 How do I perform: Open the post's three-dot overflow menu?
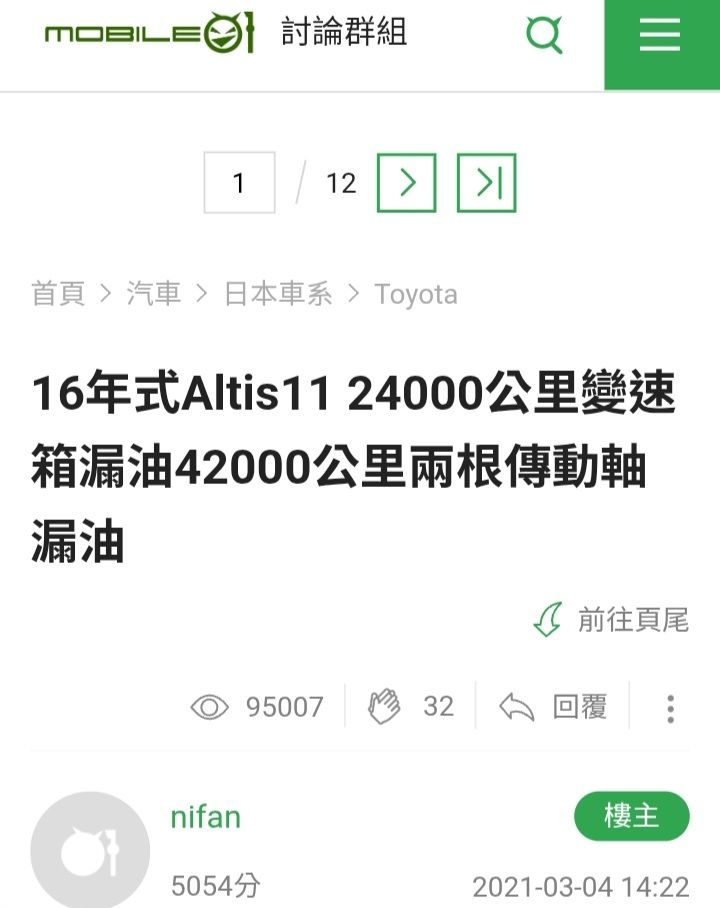coord(670,708)
